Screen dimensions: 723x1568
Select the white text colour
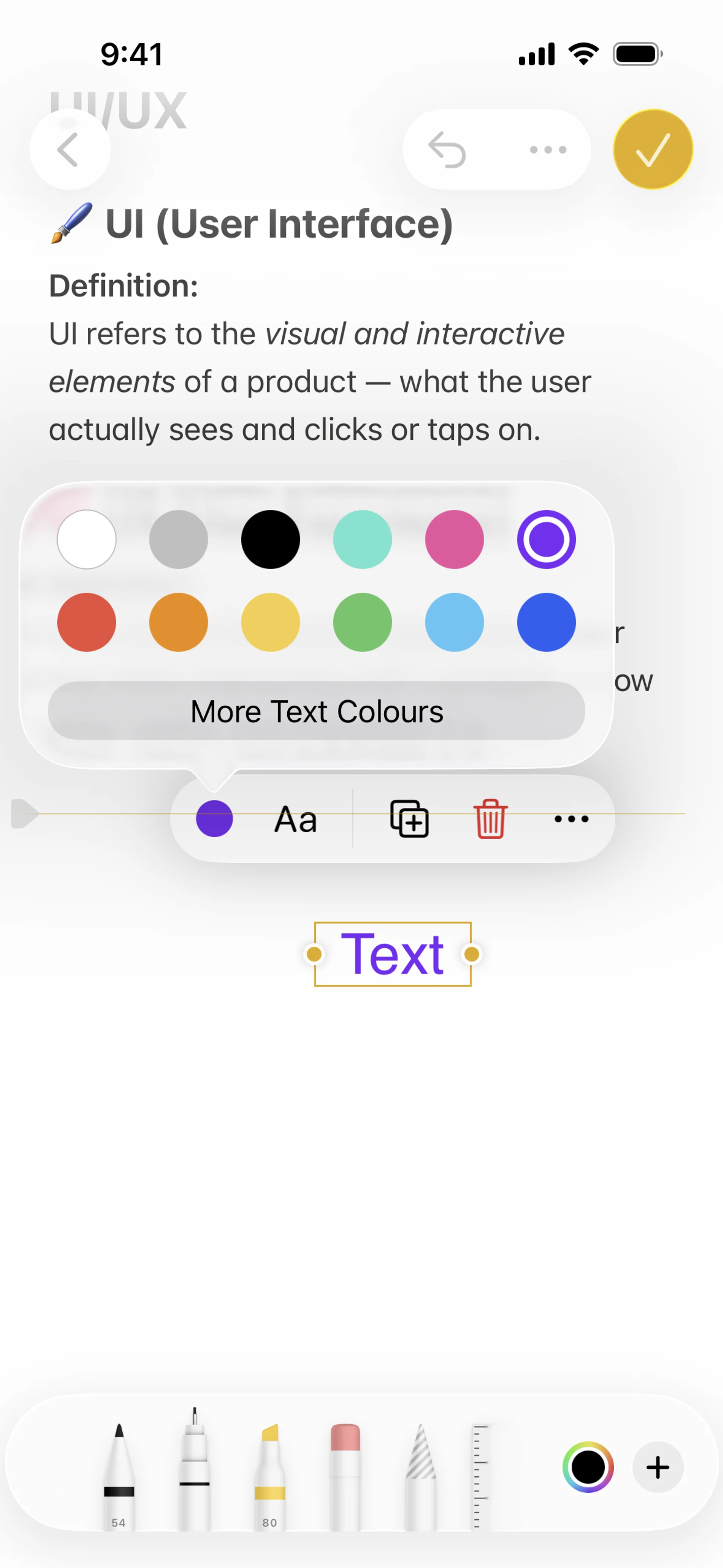click(86, 539)
